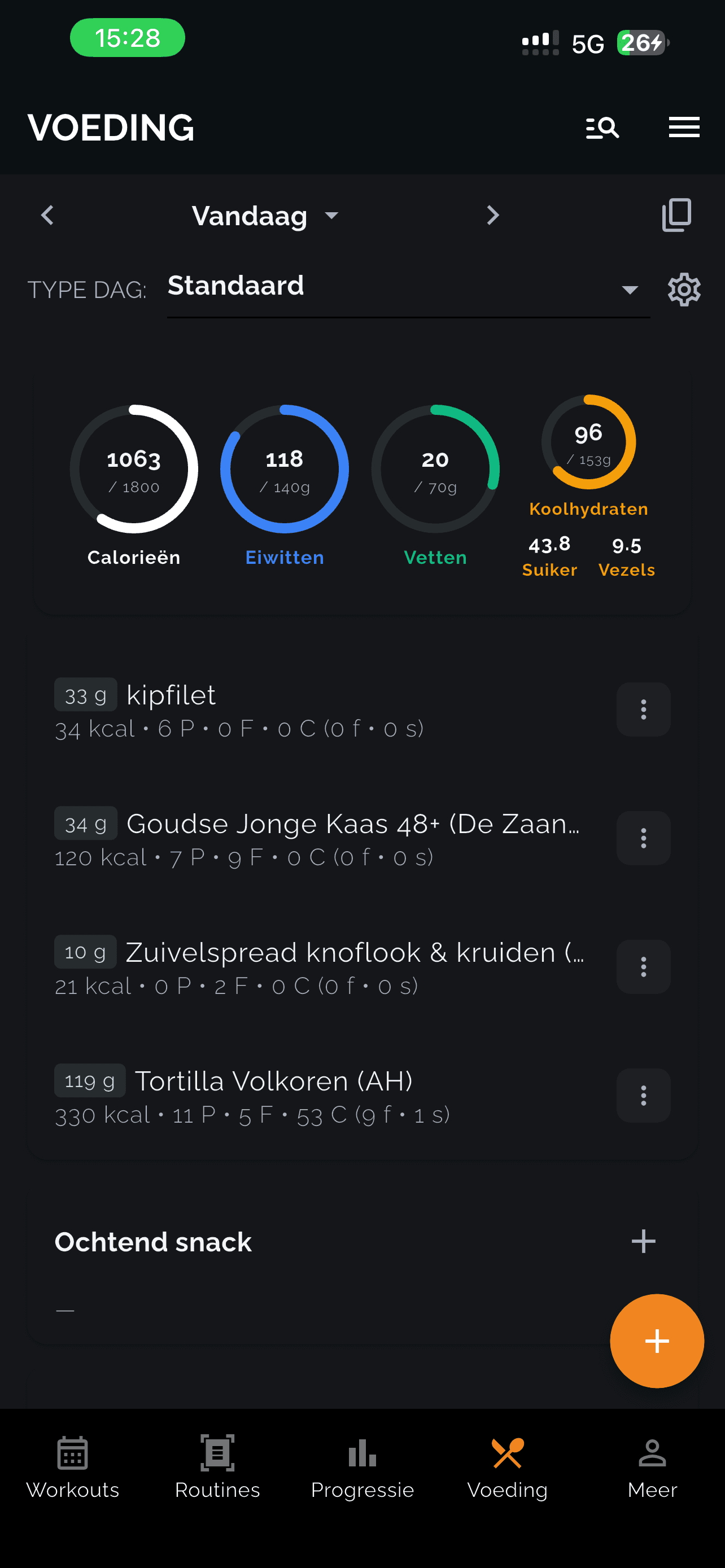Copy the day with the duplicate icon
This screenshot has height=1568, width=725.
(676, 215)
